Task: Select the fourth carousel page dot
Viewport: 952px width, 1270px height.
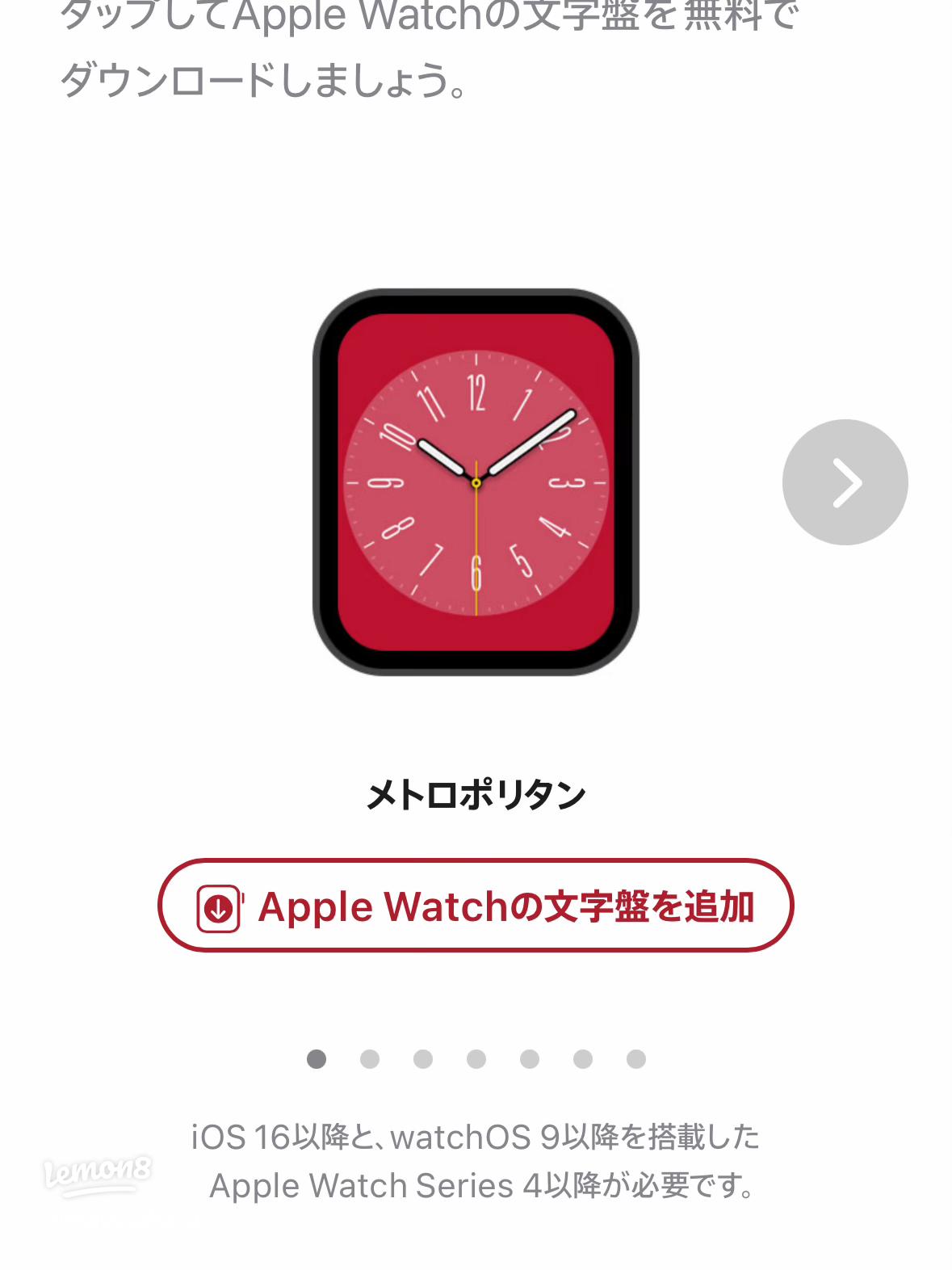Action: point(476,1059)
